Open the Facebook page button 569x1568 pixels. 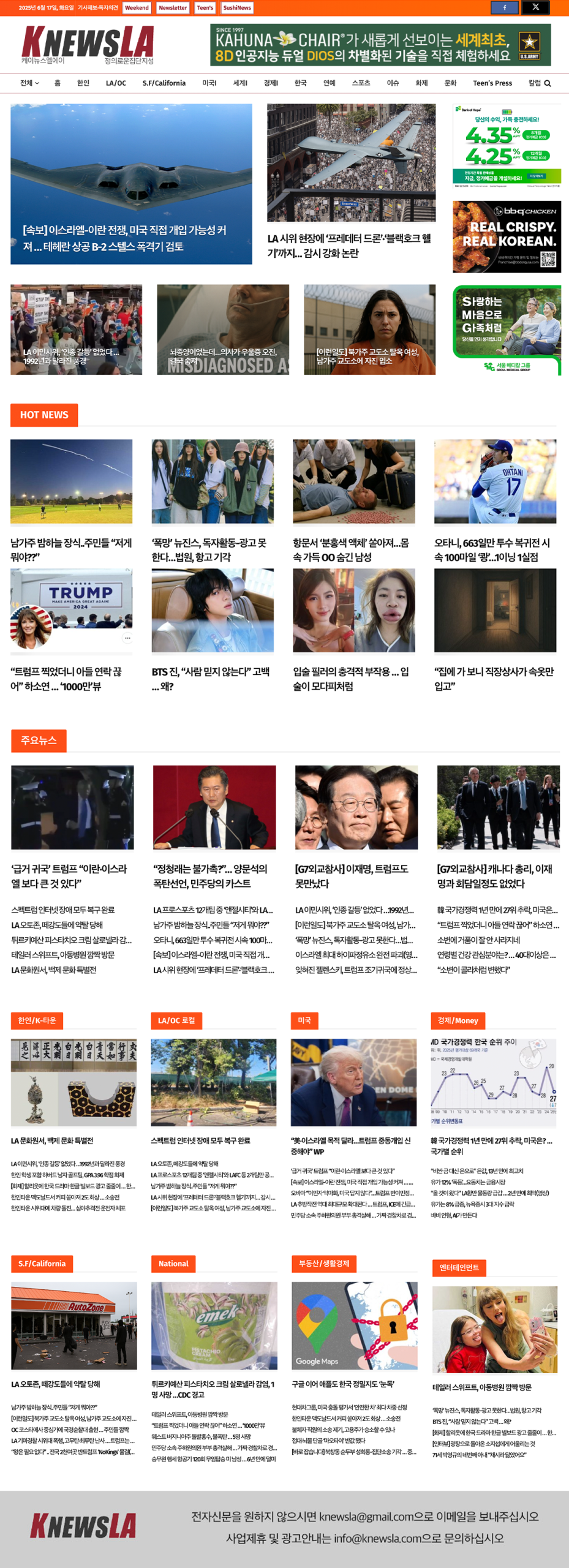pos(504,7)
